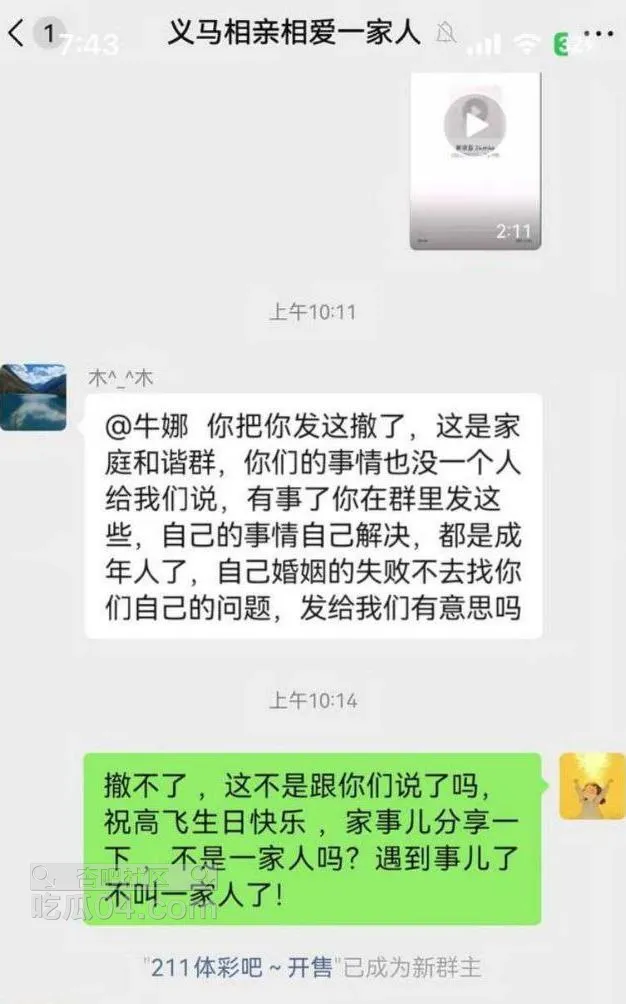Go back to the chat list
This screenshot has width=626, height=1004.
17,33
